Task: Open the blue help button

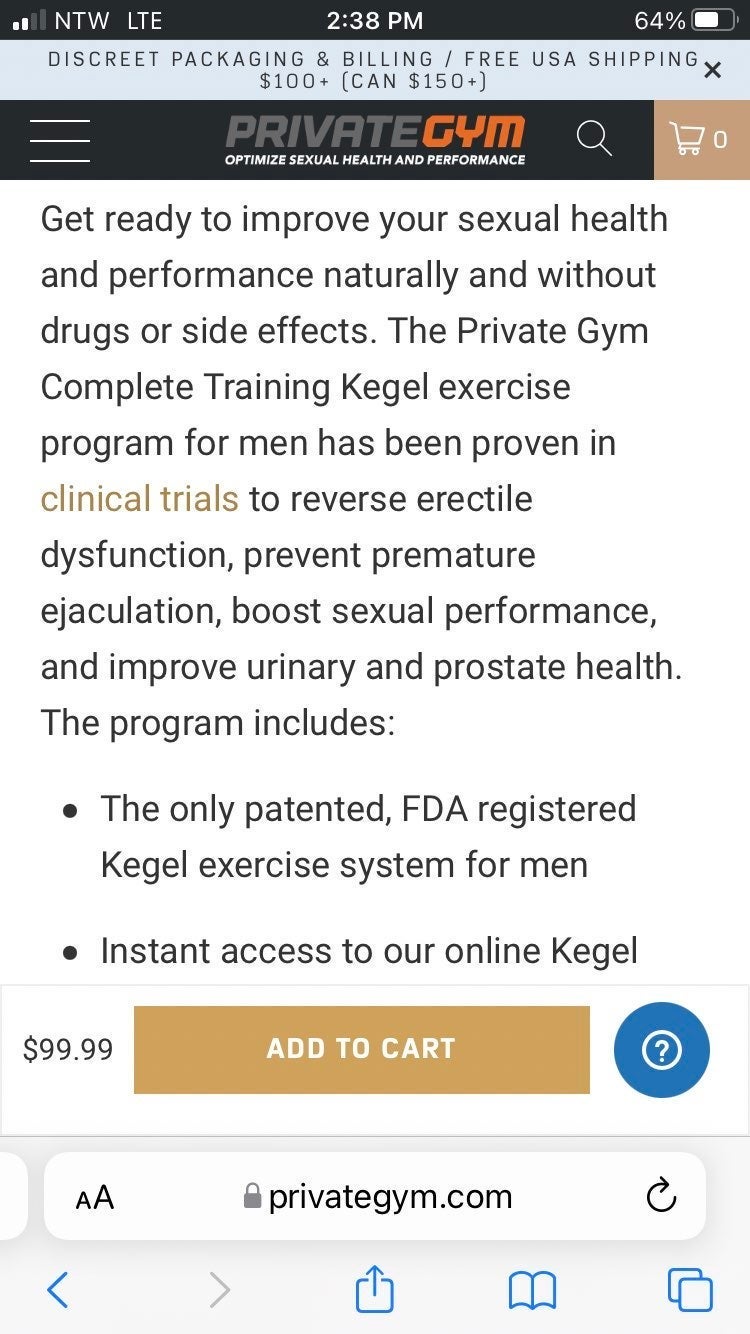Action: point(661,1050)
